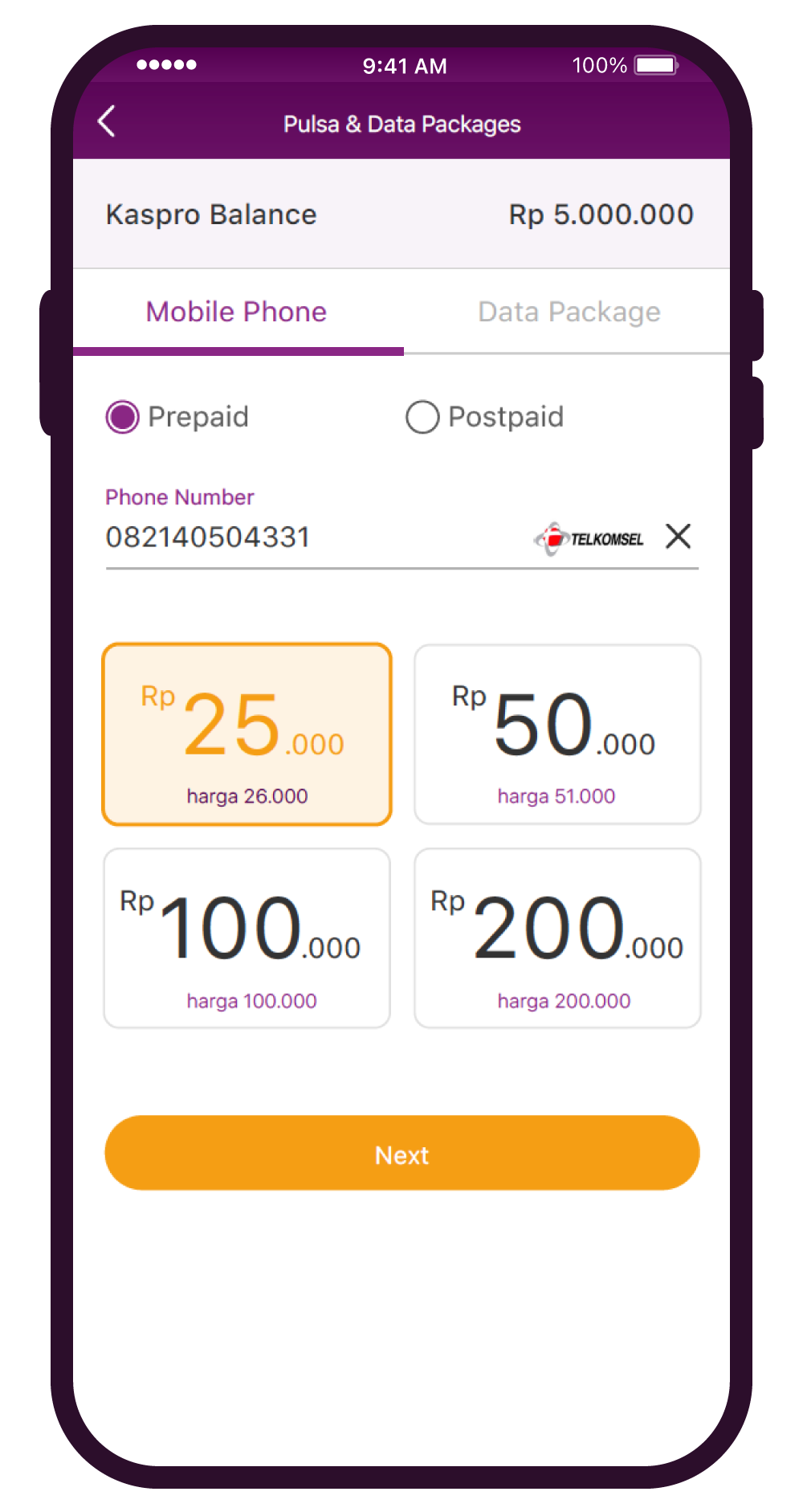This screenshot has height=1512, width=803.
Task: Pick the Rp 25.000 pulsa card
Action: [247, 734]
